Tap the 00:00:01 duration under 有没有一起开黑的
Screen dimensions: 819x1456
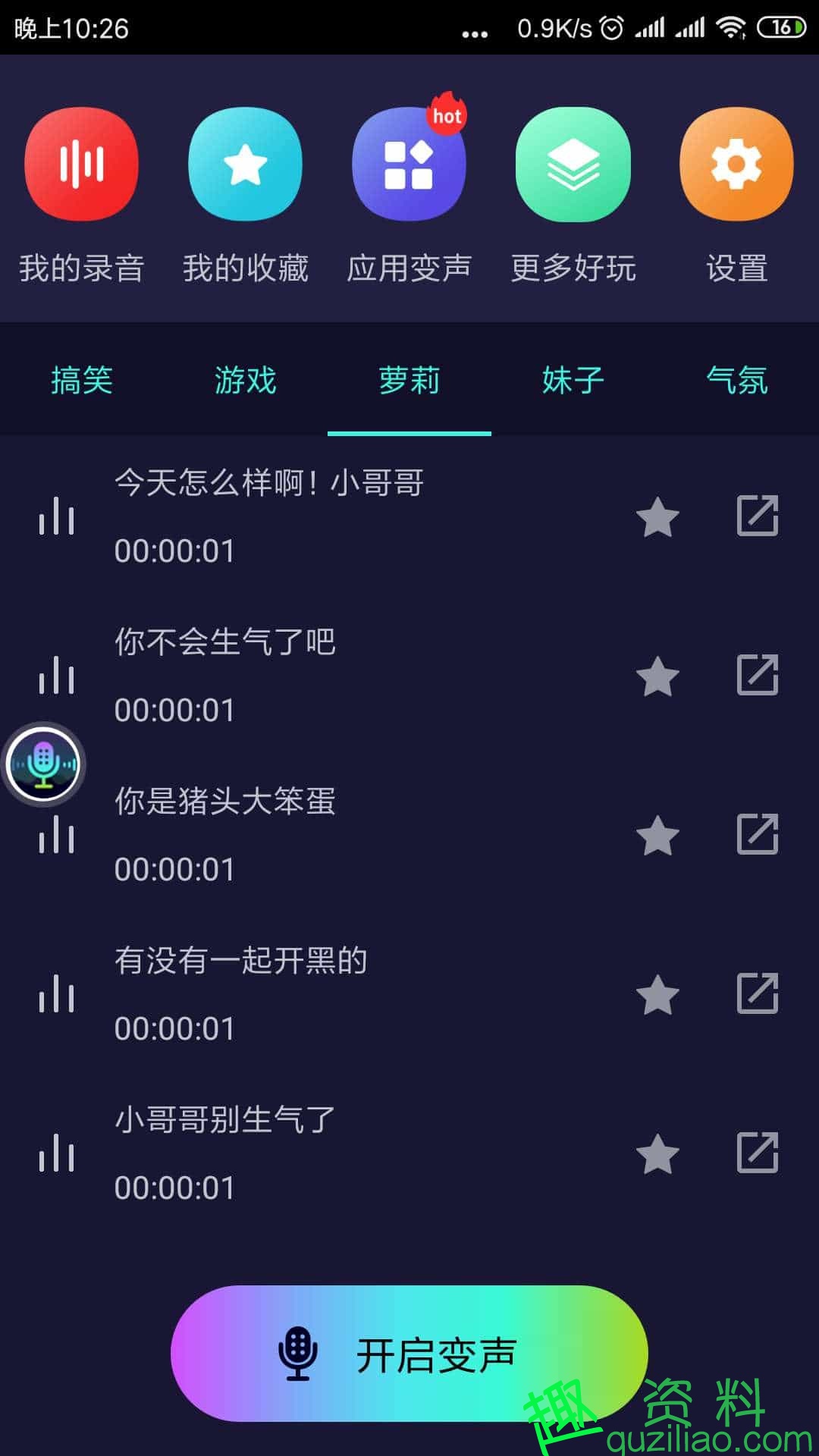tap(173, 1029)
